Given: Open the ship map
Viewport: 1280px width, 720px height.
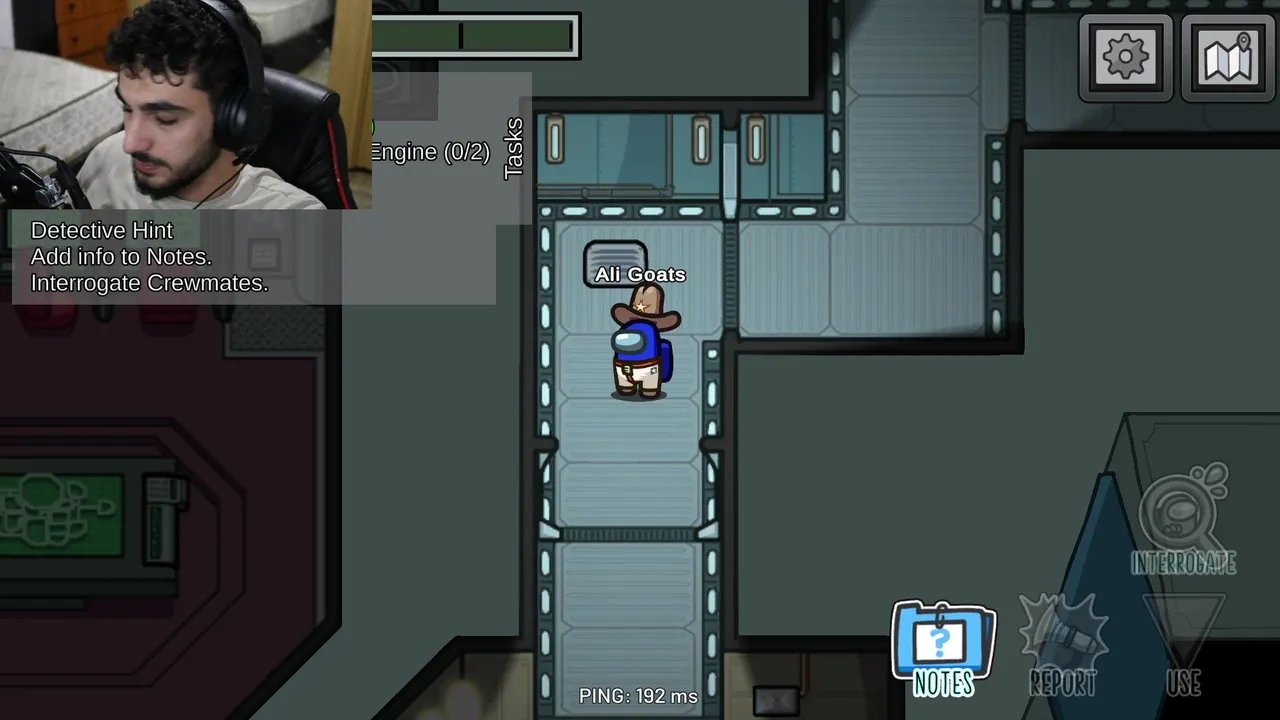Looking at the screenshot, I should coord(1228,58).
